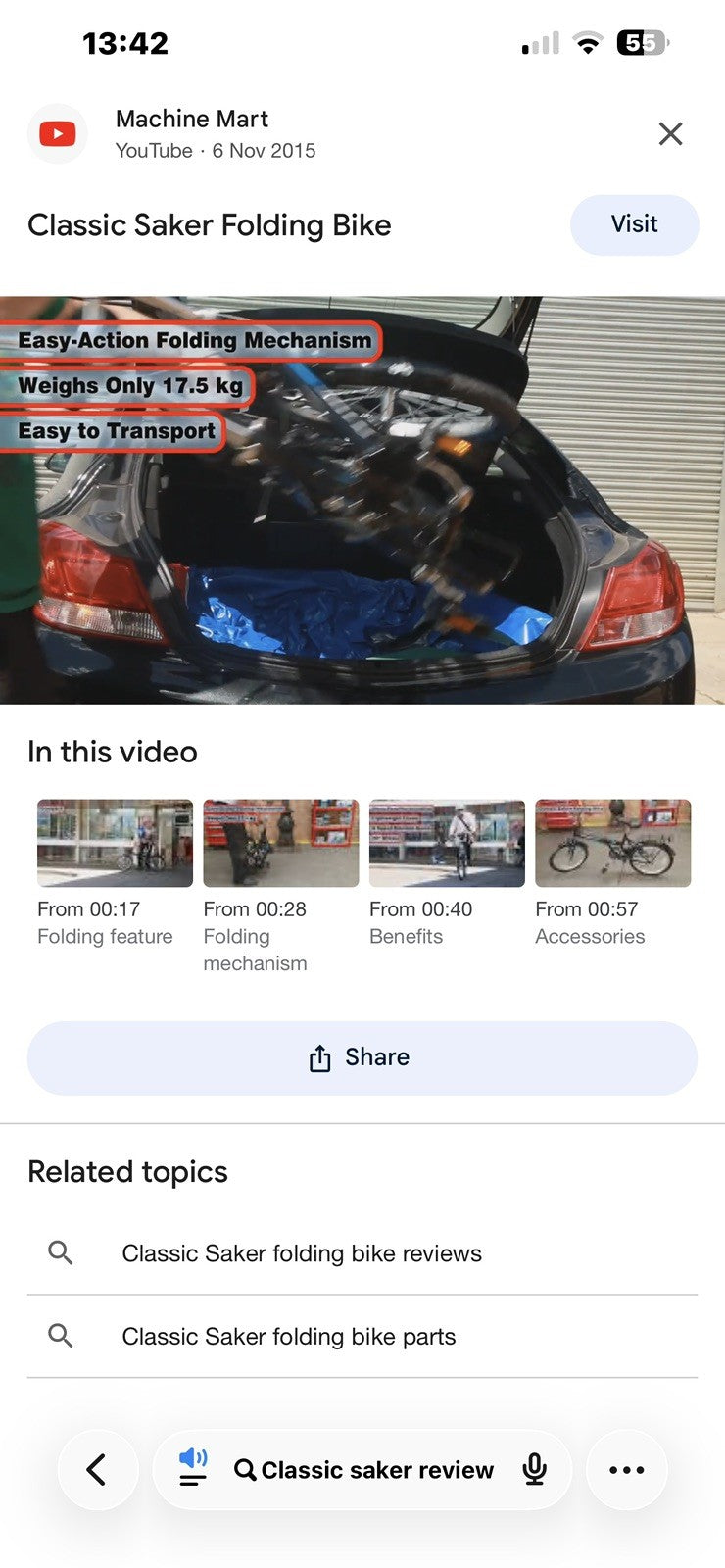Viewport: 725px width, 1568px height.
Task: Jump to Folding feature at 00:17
Action: [x=115, y=872]
